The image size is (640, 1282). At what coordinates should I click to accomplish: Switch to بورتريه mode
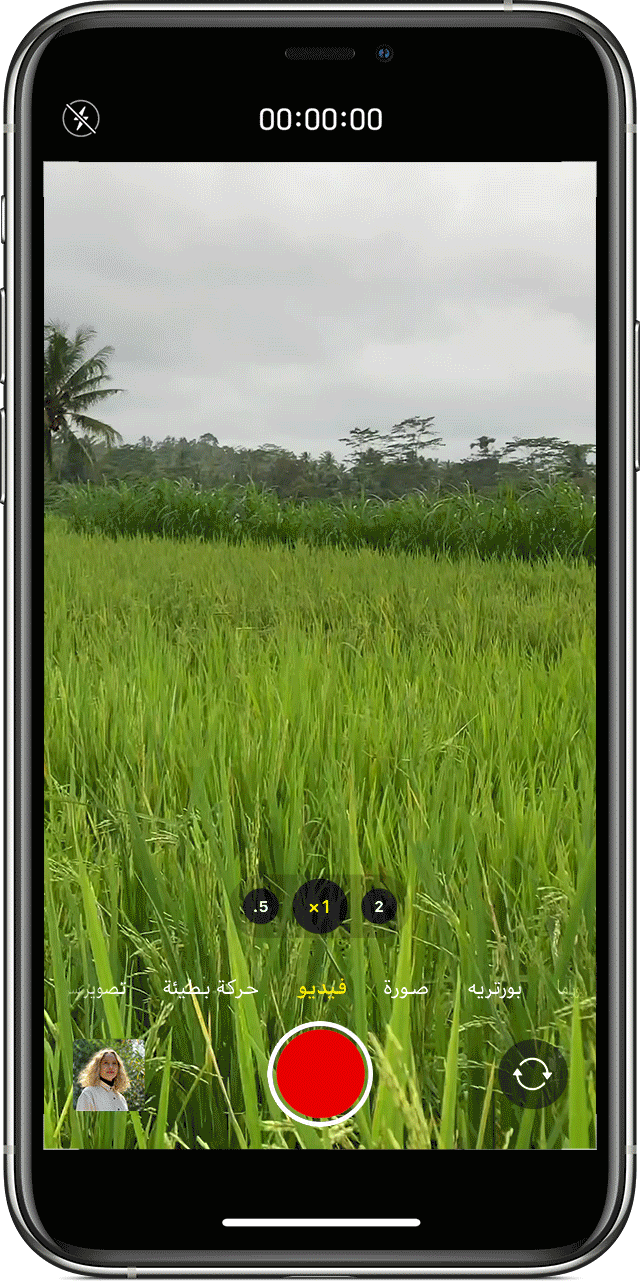(x=496, y=990)
